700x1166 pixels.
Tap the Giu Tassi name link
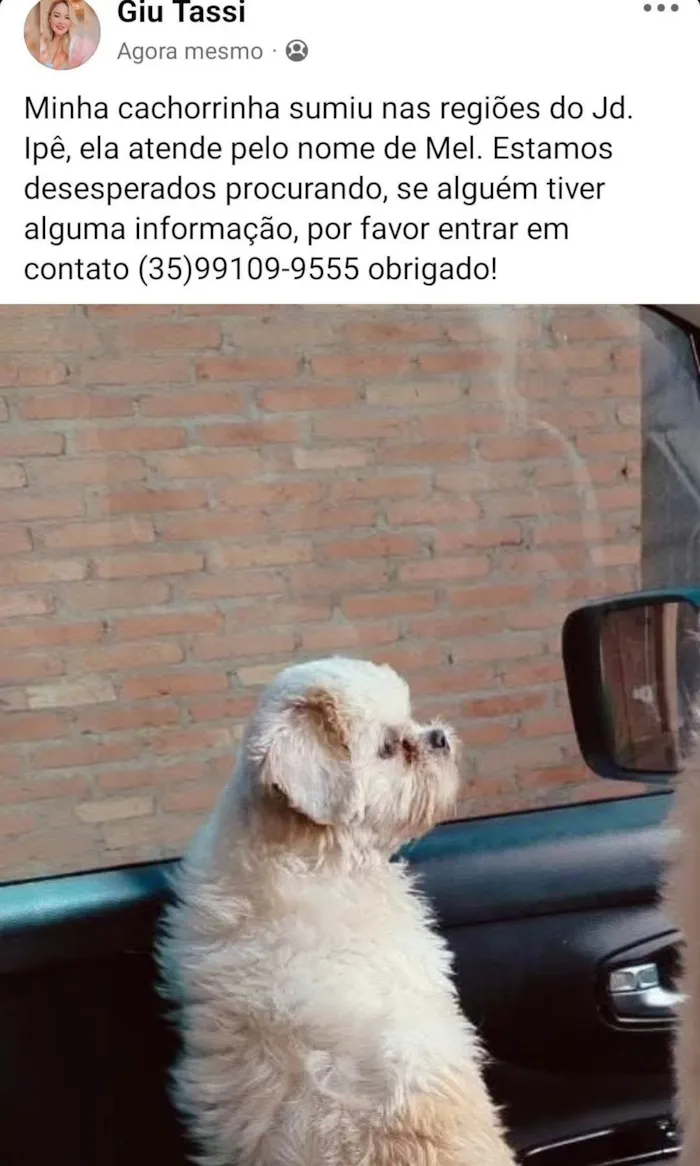pos(181,13)
